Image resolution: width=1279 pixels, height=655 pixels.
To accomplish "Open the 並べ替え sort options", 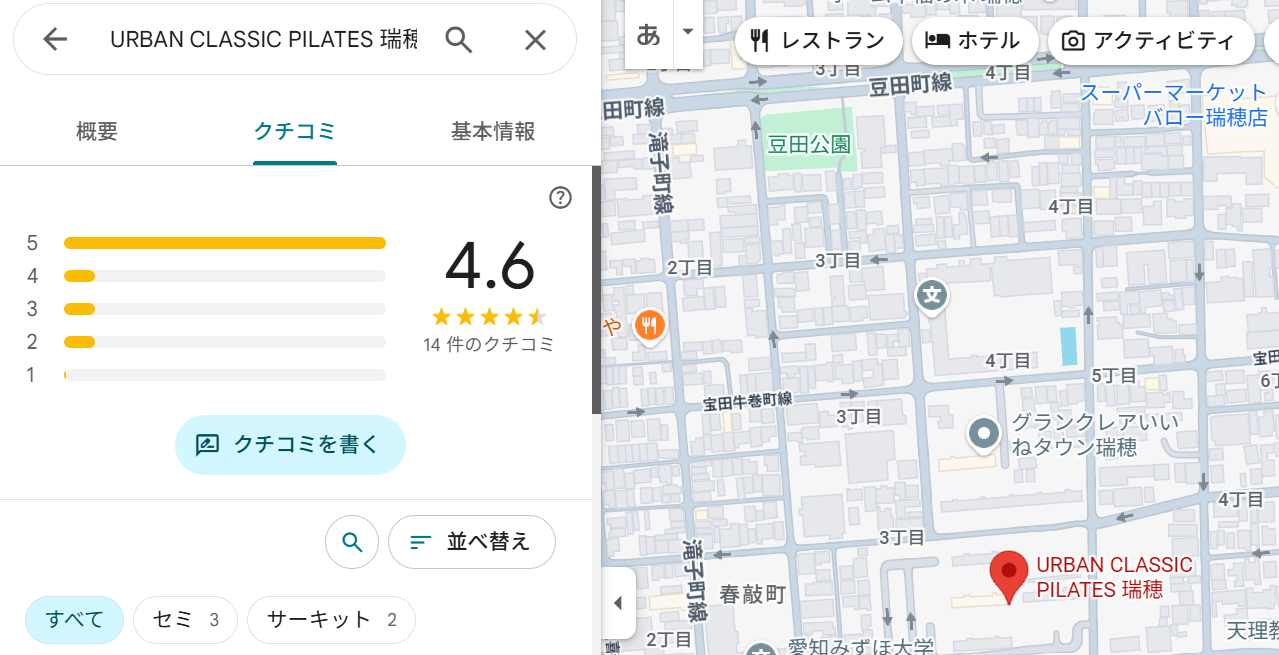I will [471, 542].
